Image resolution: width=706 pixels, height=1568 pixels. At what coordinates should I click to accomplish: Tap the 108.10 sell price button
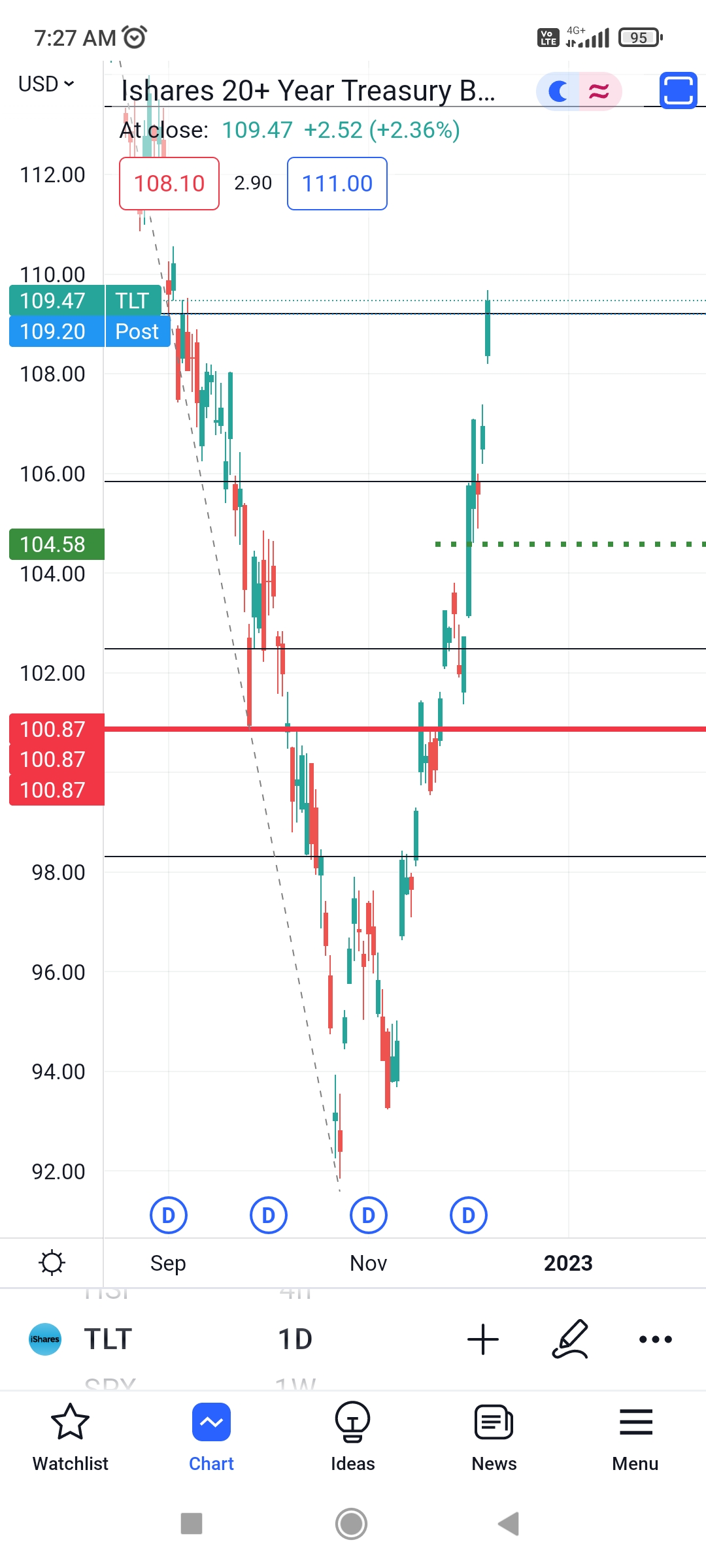point(169,184)
